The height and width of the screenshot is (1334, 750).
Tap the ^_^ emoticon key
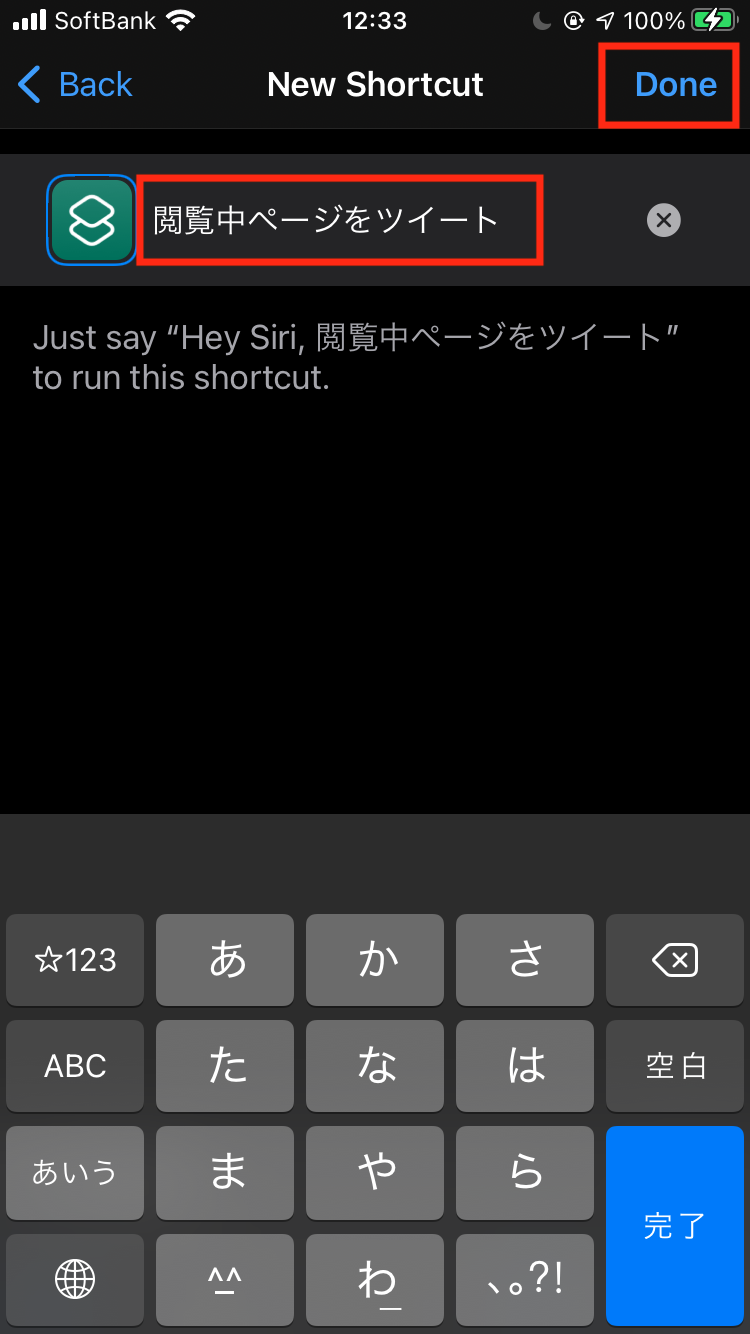226,1278
